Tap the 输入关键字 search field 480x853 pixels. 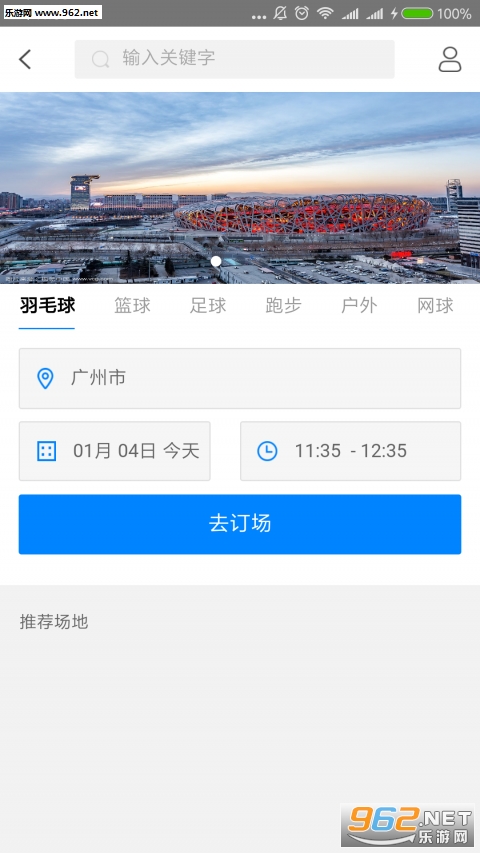tap(235, 59)
